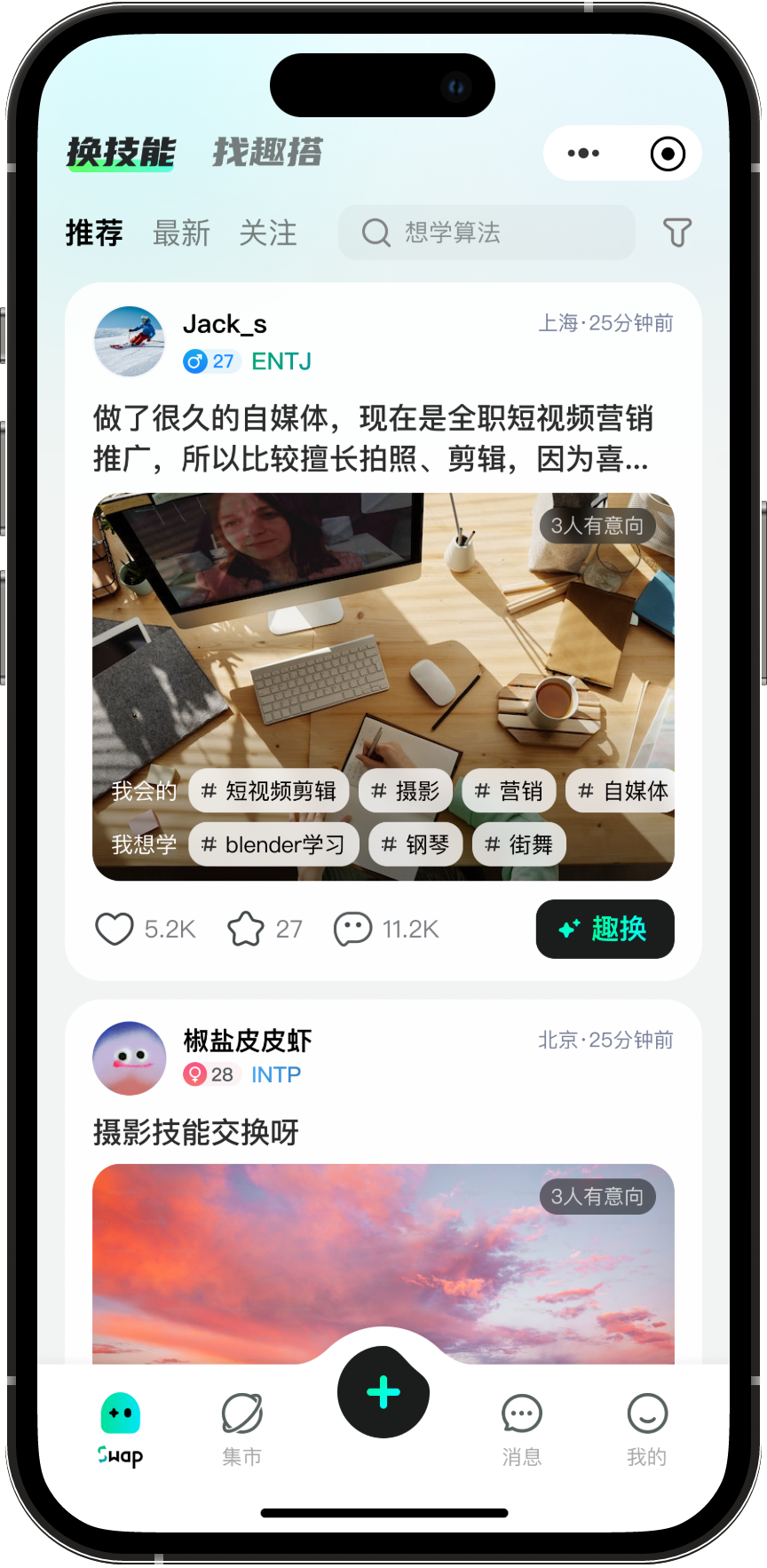
Task: Switch to the 关注 feed tab
Action: [267, 234]
